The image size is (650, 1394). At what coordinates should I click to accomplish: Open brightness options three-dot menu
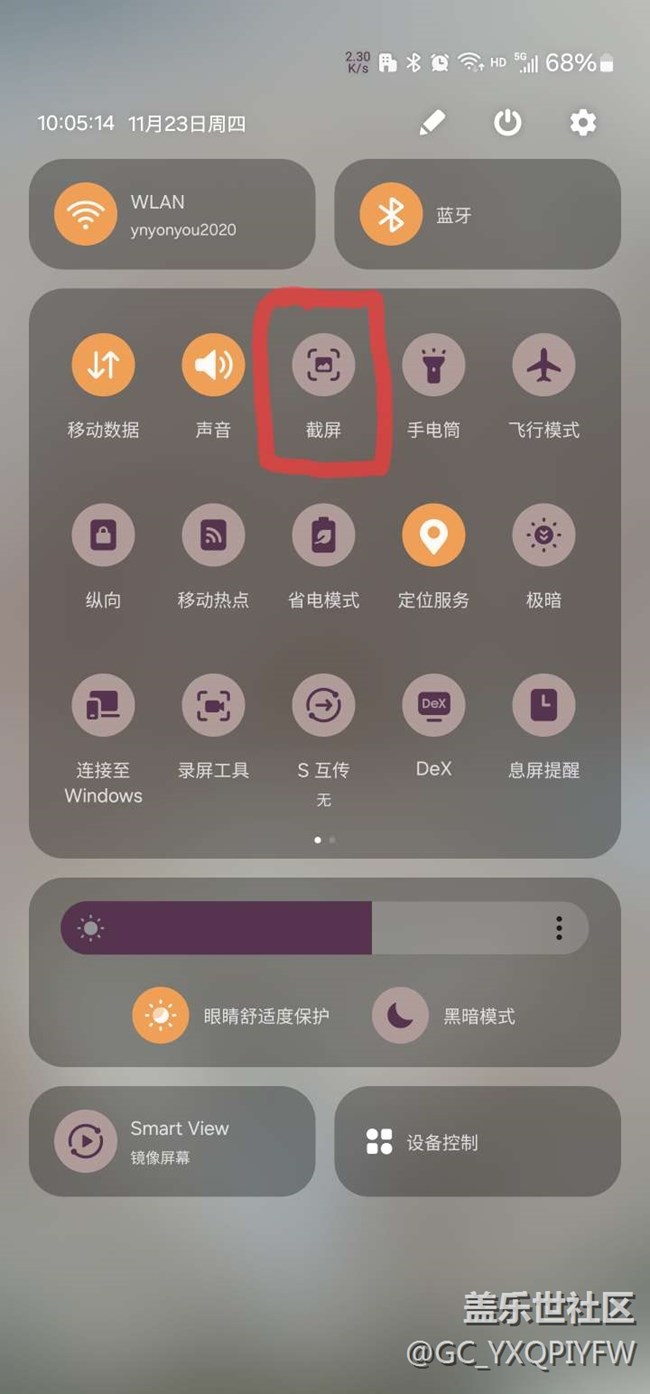[x=559, y=928]
